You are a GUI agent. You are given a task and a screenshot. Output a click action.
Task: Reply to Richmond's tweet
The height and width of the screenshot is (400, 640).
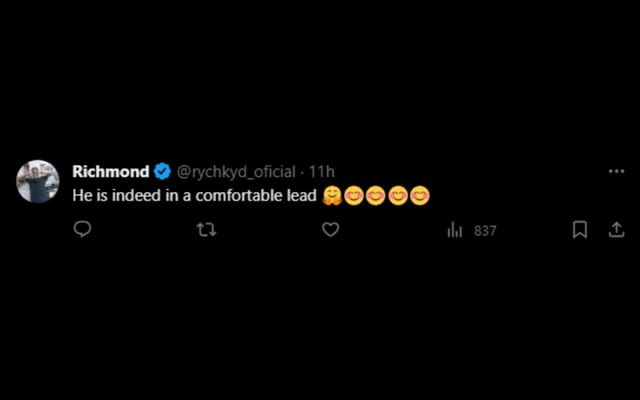tap(83, 230)
